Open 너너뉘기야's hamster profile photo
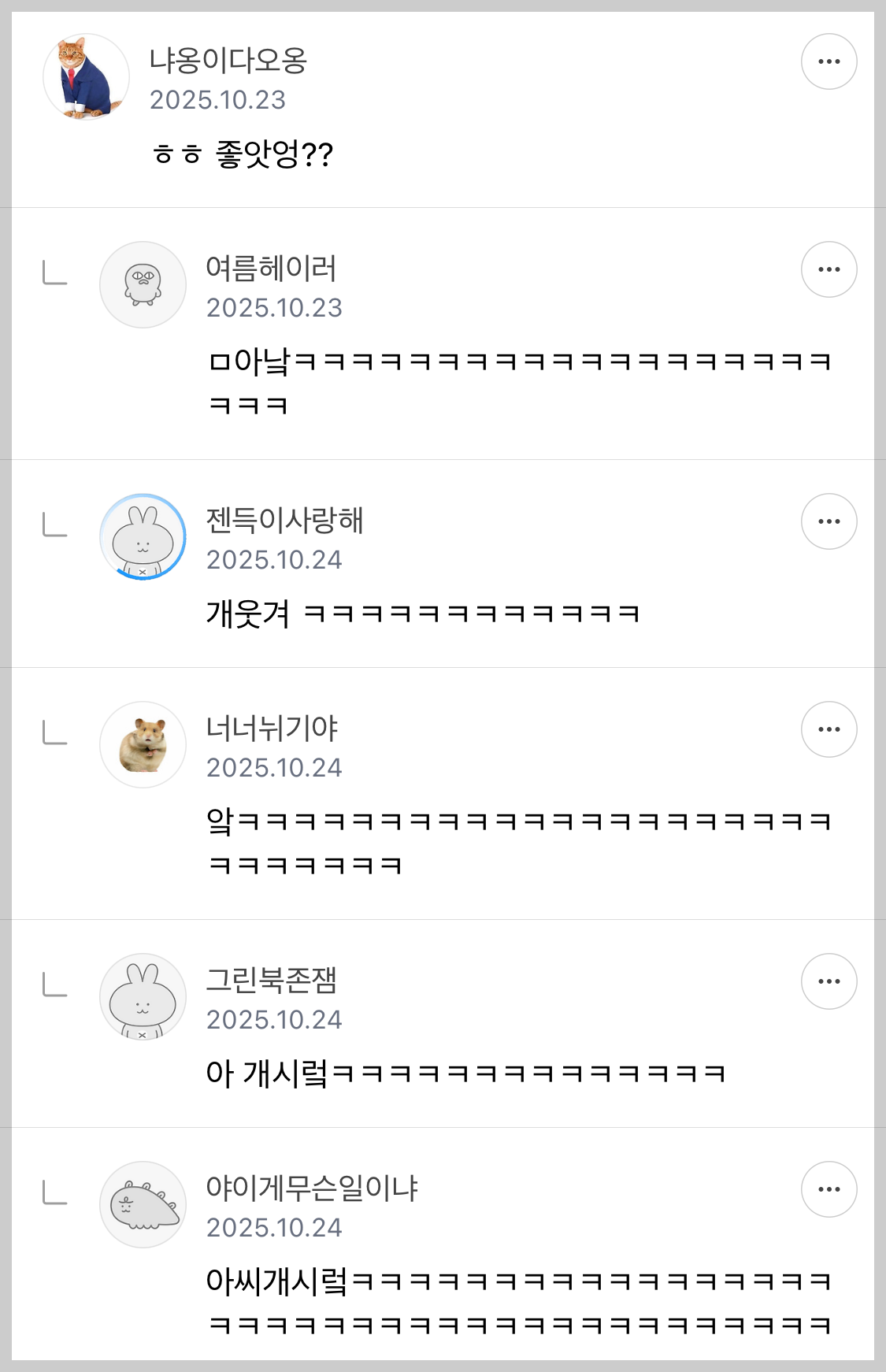This screenshot has width=886, height=1372. (143, 744)
